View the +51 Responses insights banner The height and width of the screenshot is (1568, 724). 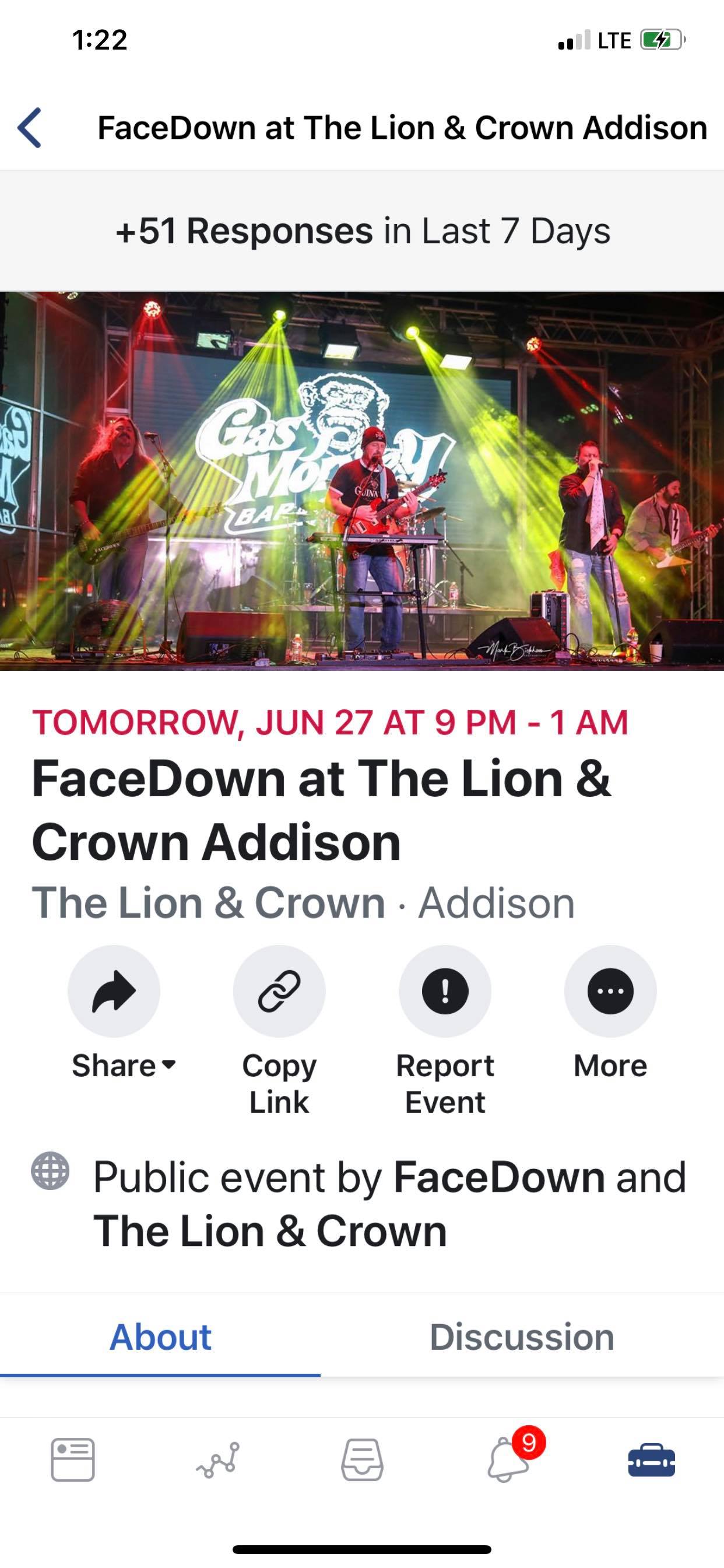(362, 232)
